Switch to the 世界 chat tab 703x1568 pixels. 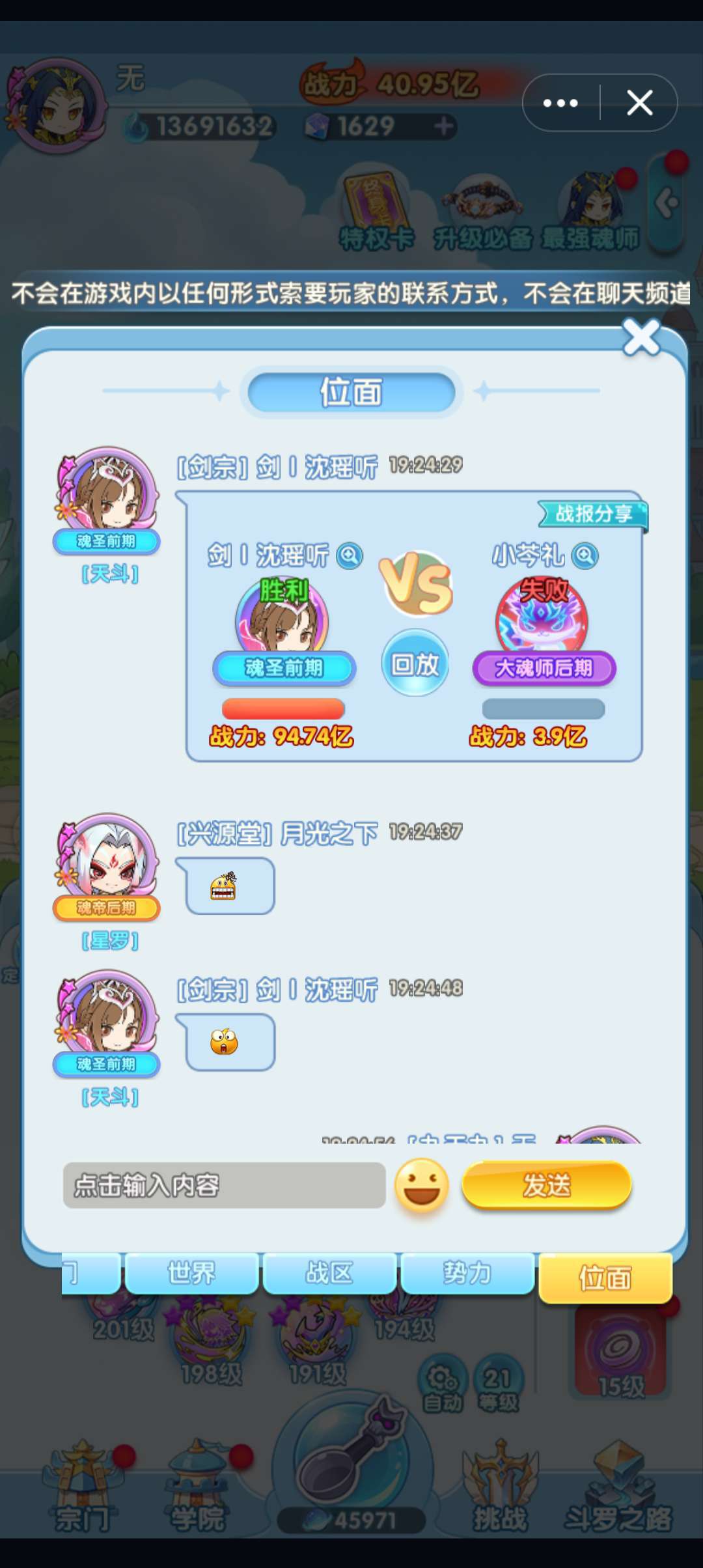click(191, 1273)
